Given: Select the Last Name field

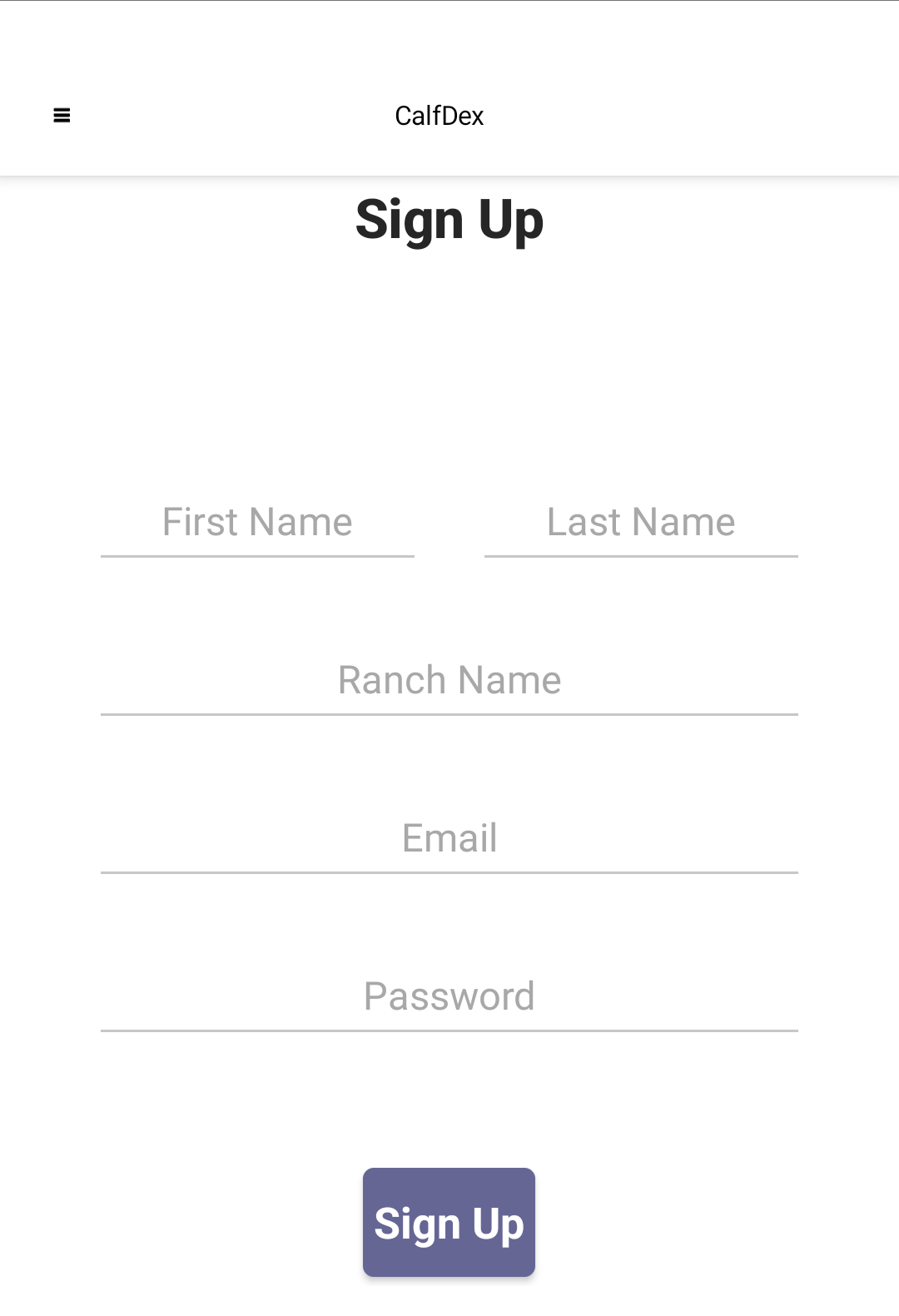Looking at the screenshot, I should [641, 523].
